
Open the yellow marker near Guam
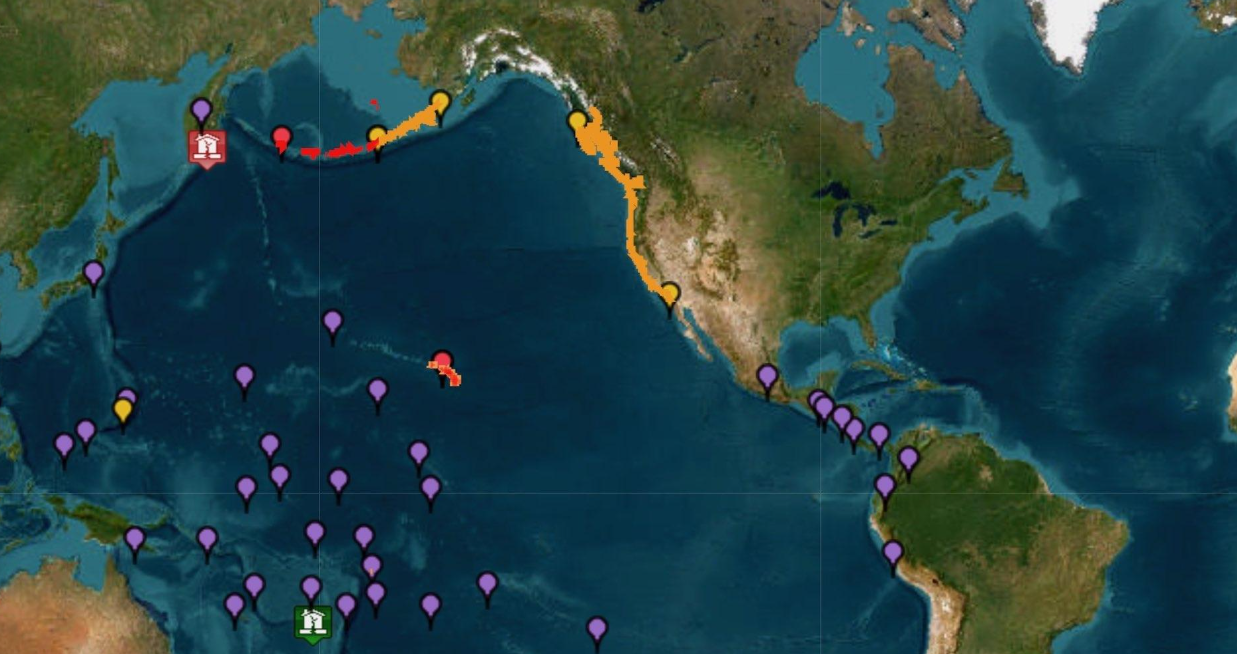coord(123,410)
